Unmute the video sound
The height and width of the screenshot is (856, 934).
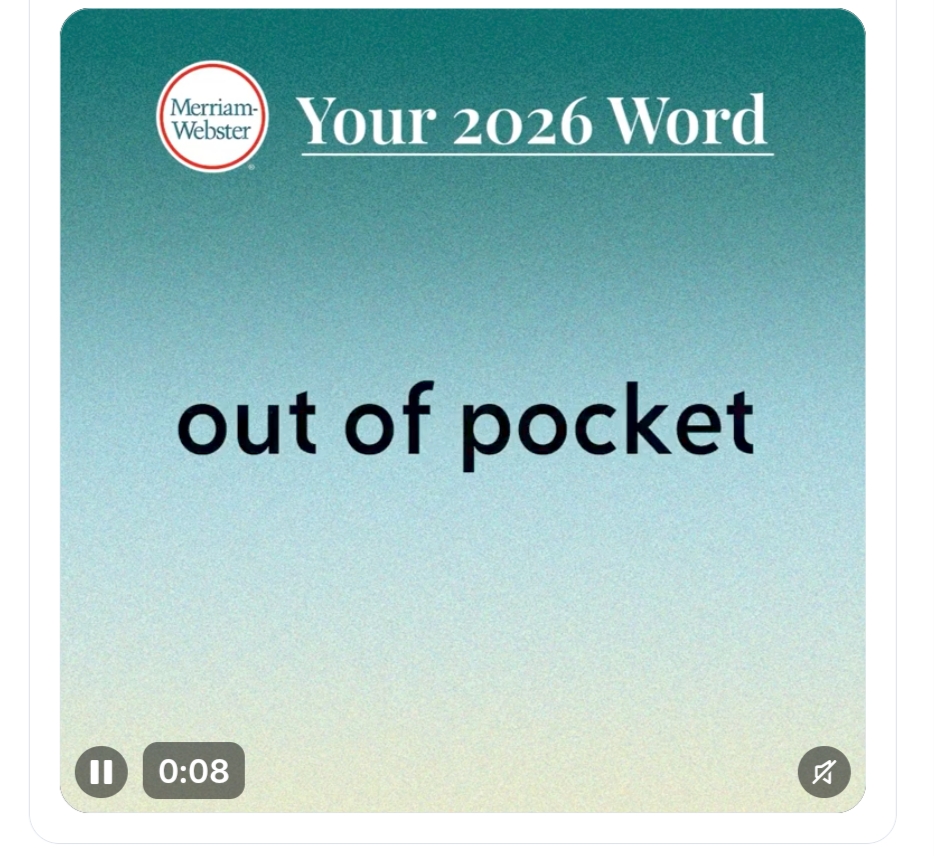823,772
